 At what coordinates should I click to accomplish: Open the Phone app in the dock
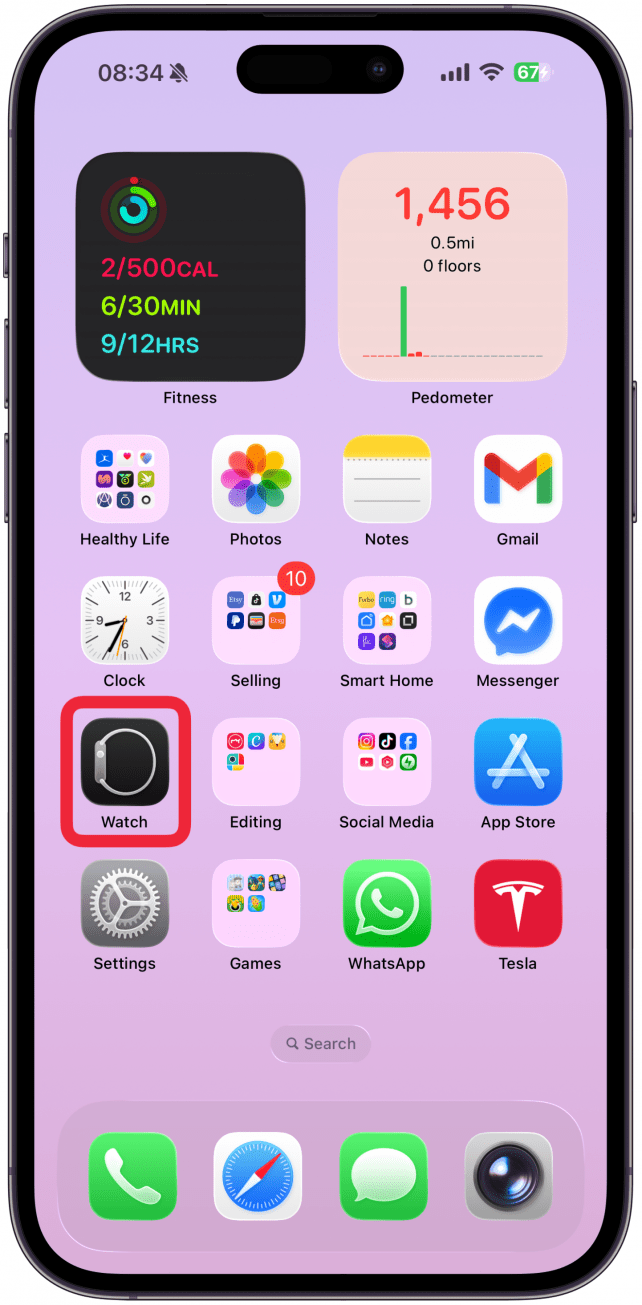click(x=133, y=1176)
